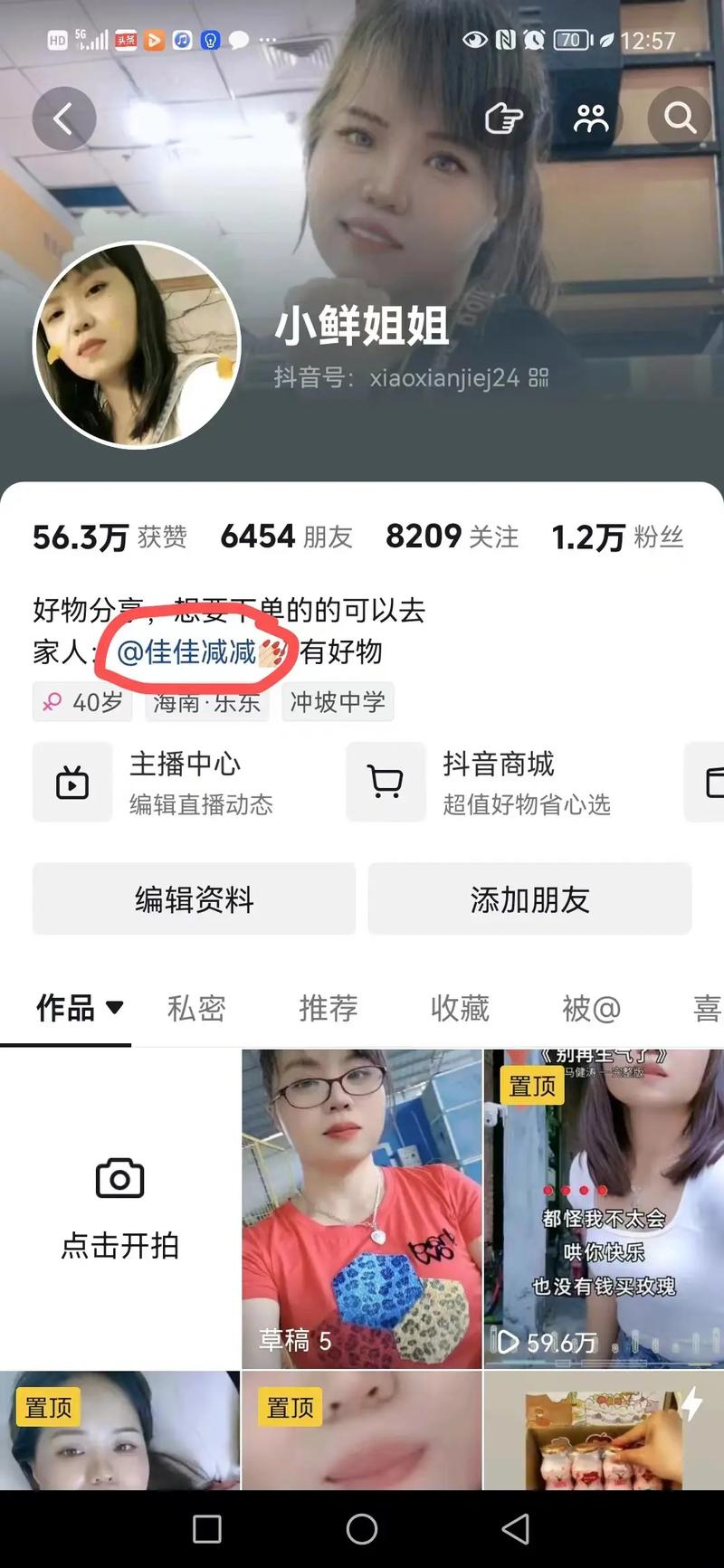Viewport: 724px width, 1568px height.
Task: Open the QR code next to 抖音号
Action: pyautogui.click(x=538, y=377)
